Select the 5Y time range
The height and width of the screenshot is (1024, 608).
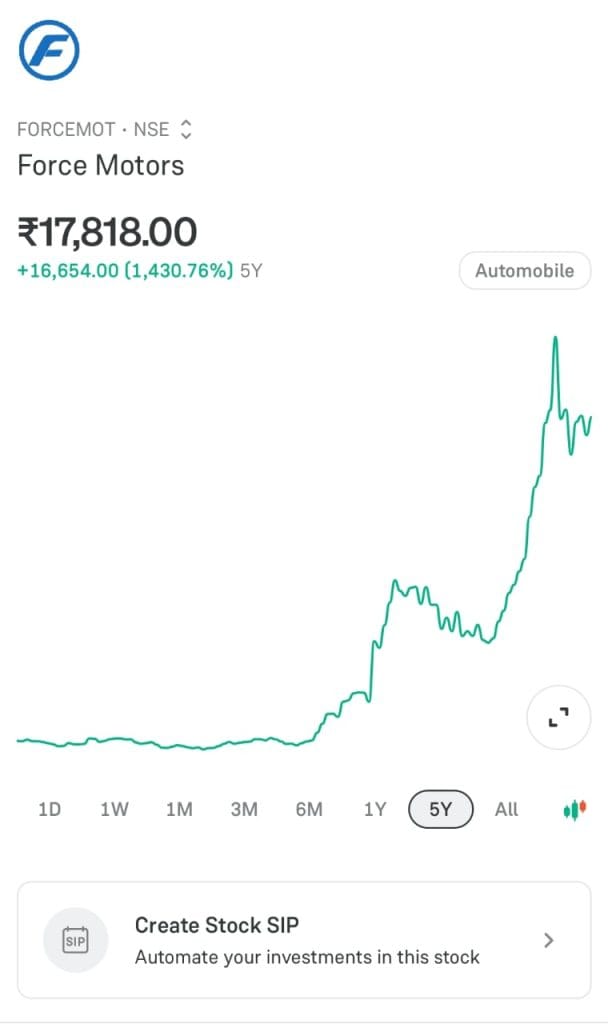(x=440, y=809)
